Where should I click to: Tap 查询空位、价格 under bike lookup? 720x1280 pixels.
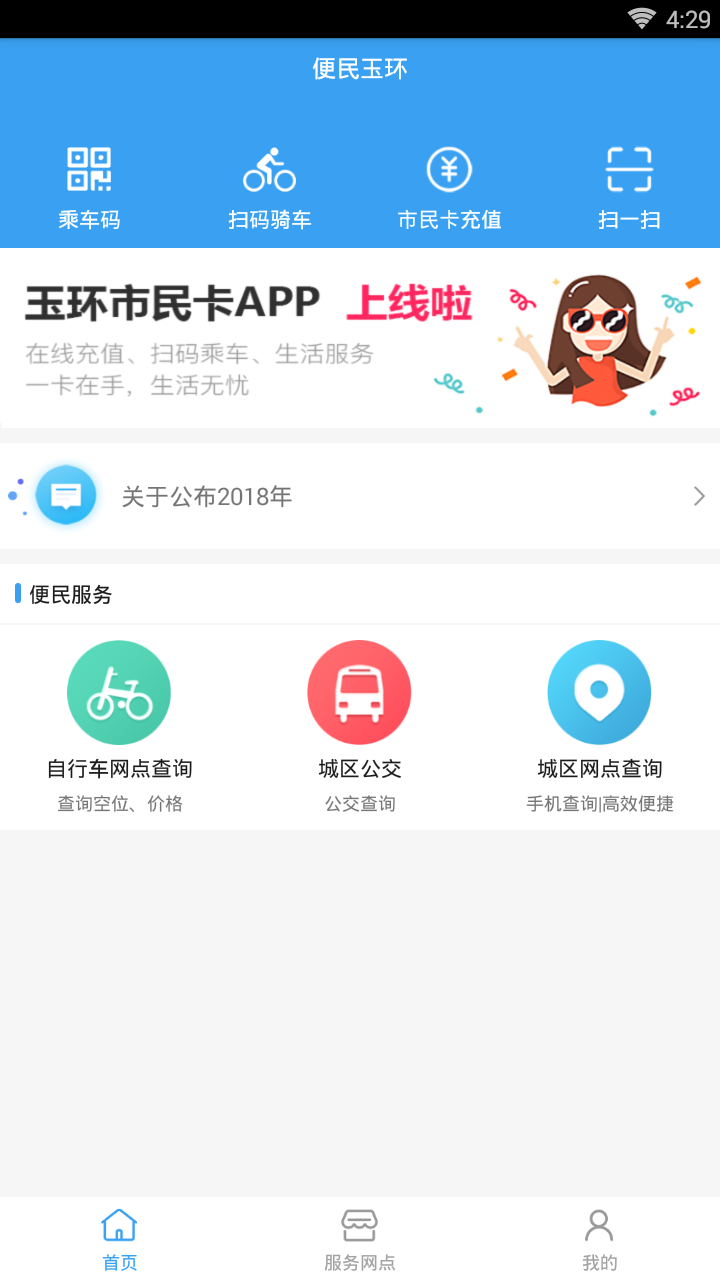pos(119,803)
